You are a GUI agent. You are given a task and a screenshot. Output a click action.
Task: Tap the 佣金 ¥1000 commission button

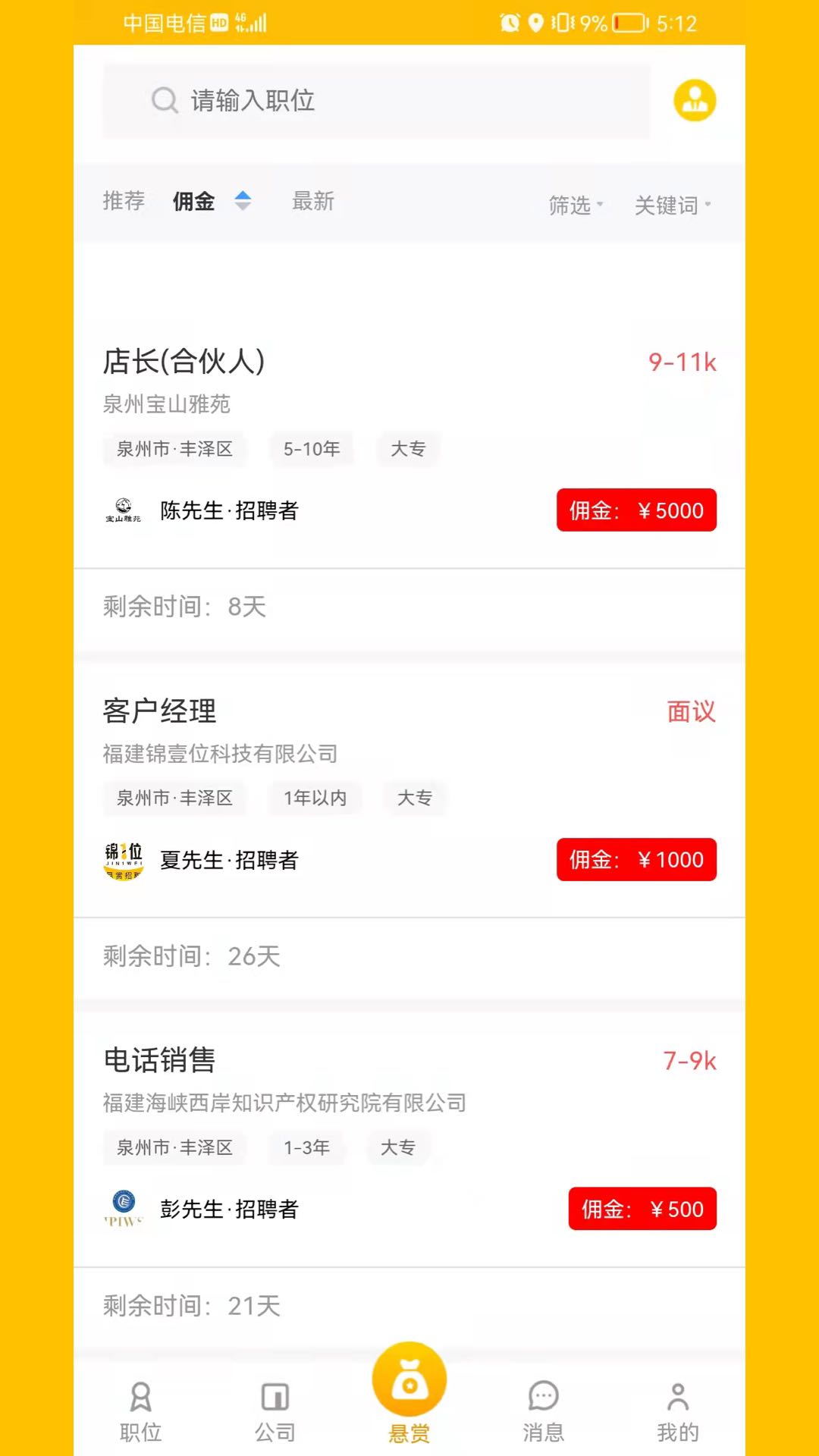tap(636, 860)
